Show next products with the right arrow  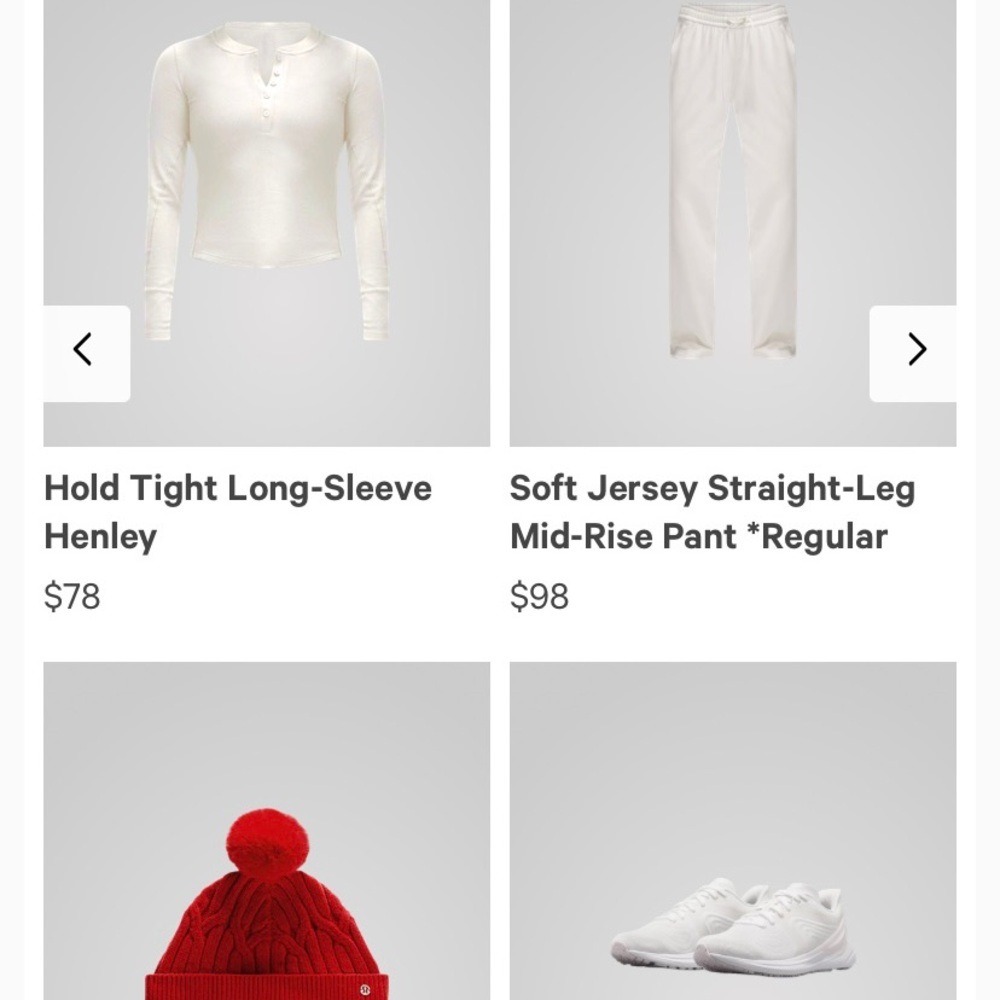click(914, 351)
